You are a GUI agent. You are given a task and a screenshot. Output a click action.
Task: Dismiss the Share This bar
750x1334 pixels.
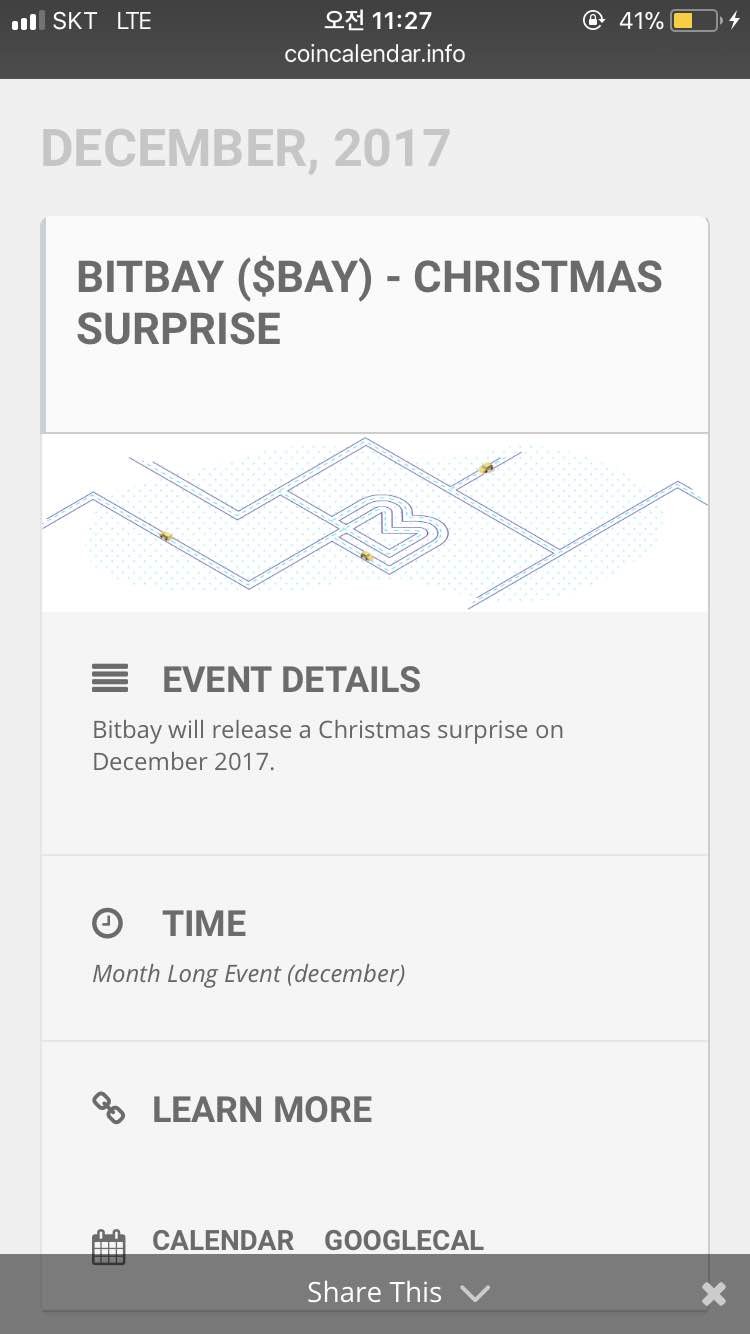pos(713,1294)
